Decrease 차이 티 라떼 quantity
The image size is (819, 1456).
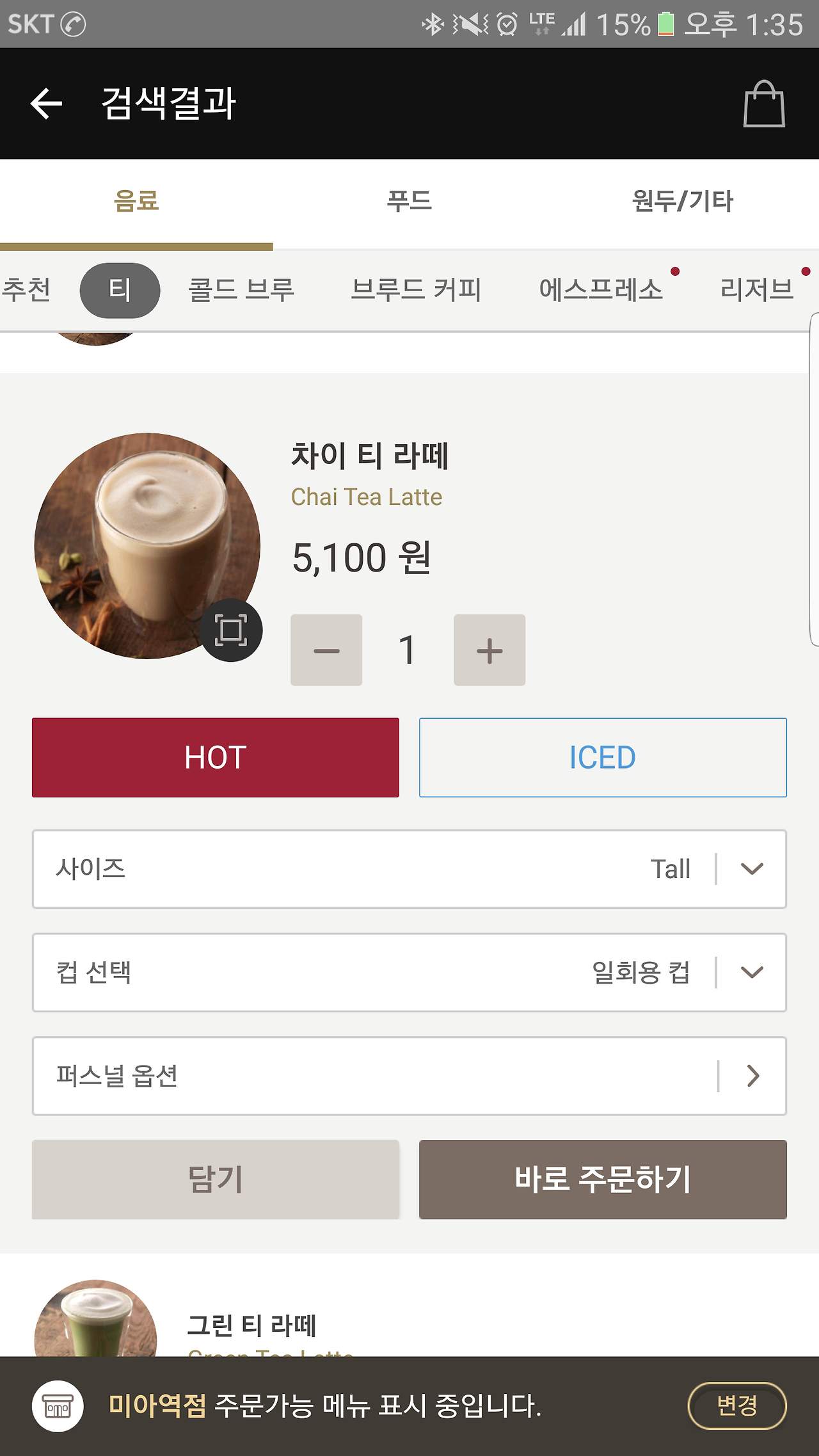(326, 650)
